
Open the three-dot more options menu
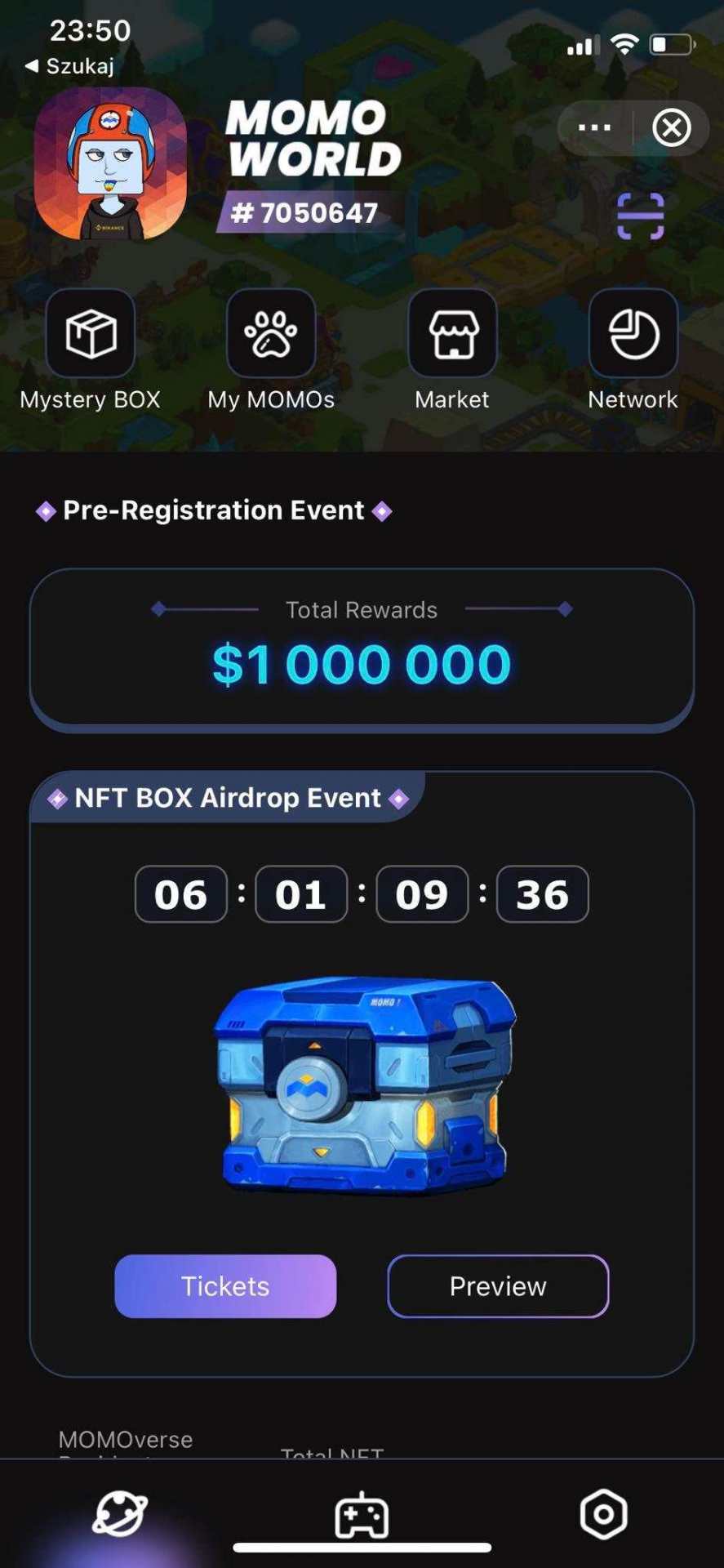pyautogui.click(x=594, y=127)
